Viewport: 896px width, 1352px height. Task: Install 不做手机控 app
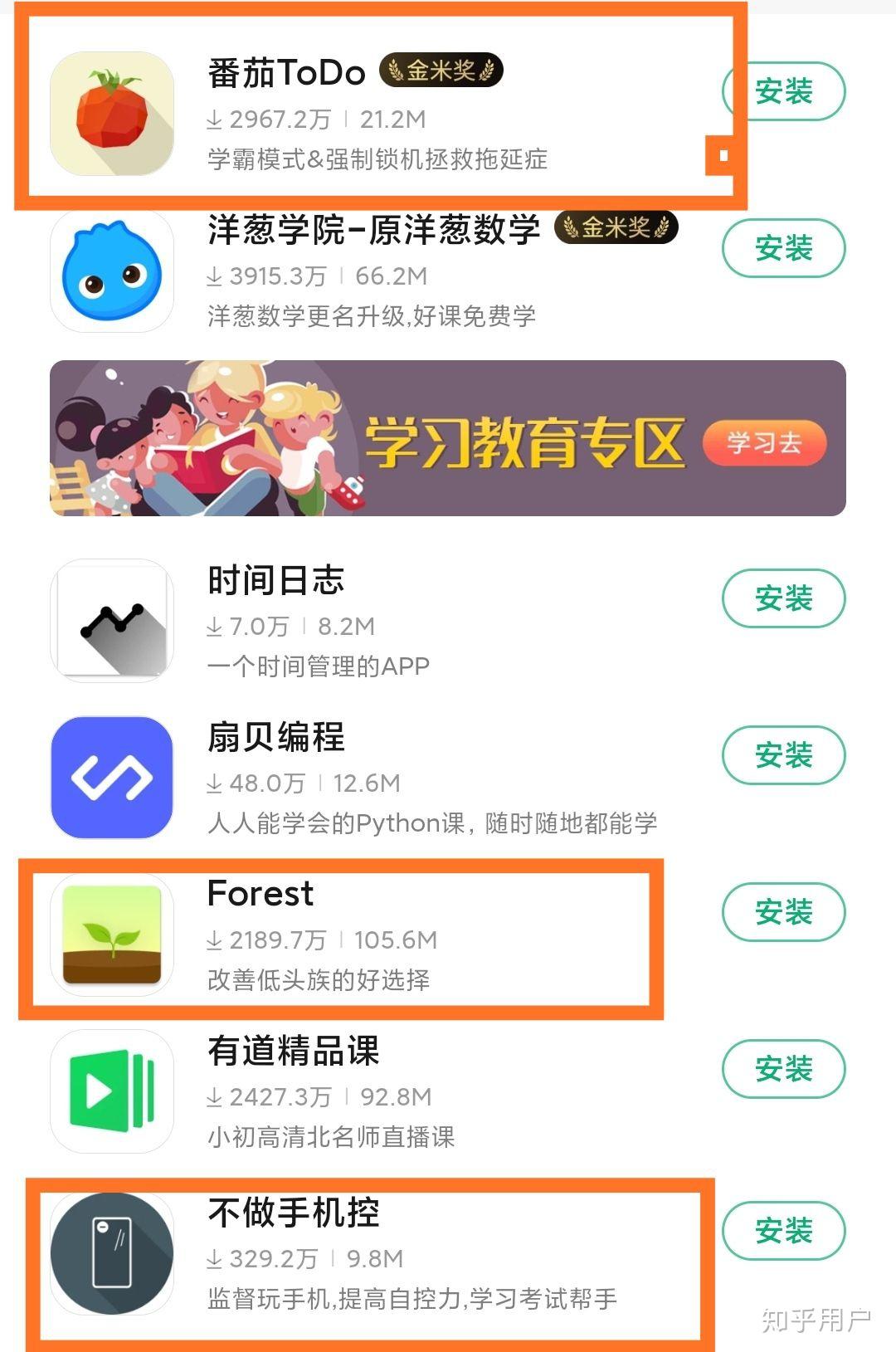(x=783, y=1229)
